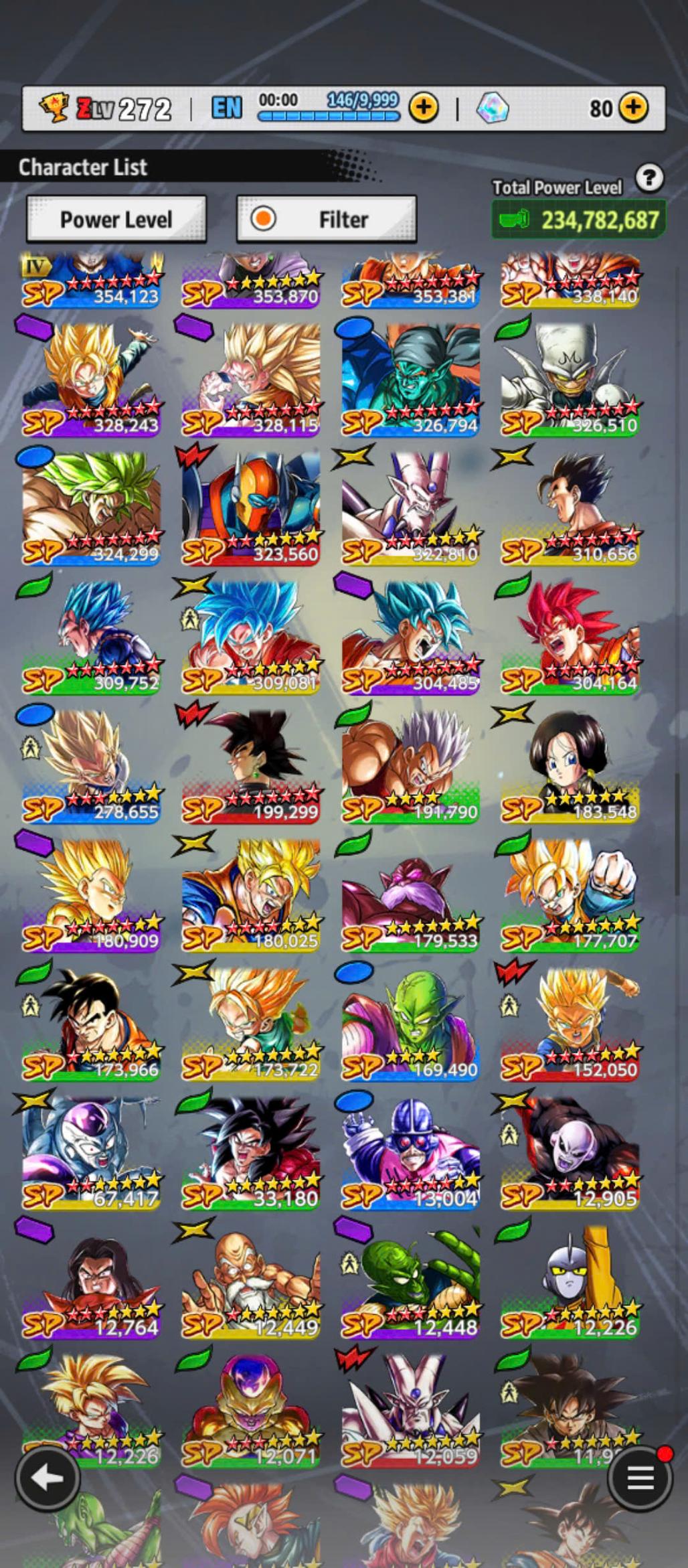
Task: Go back with the arrow button
Action: (47, 1478)
